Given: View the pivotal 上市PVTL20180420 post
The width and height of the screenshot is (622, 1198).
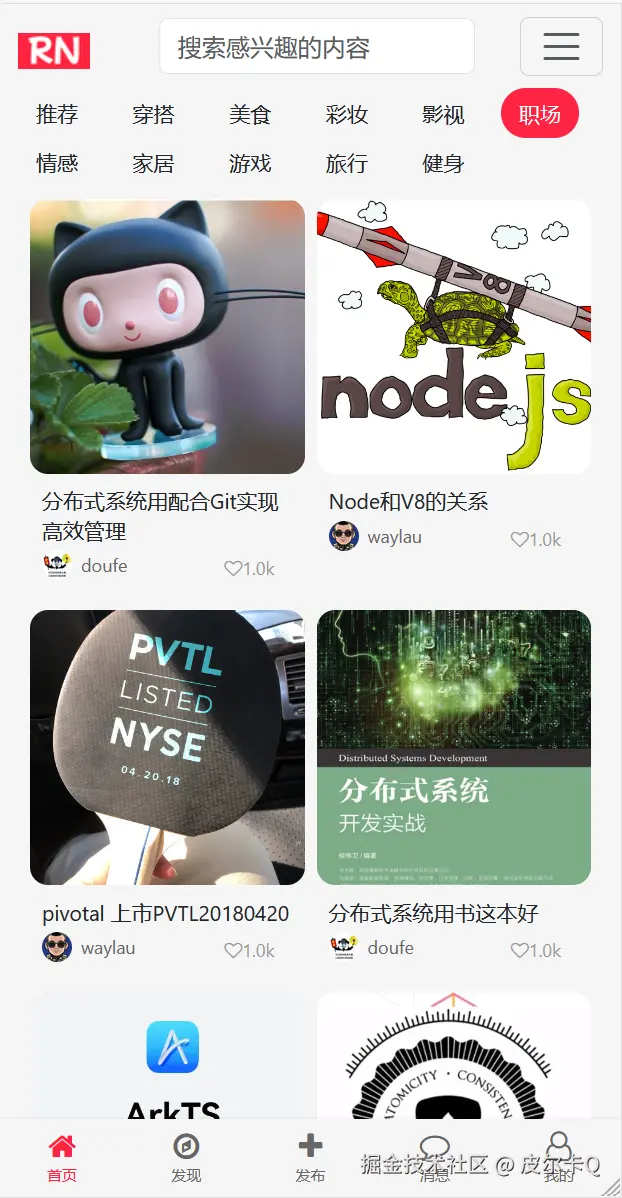Looking at the screenshot, I should click(x=167, y=747).
